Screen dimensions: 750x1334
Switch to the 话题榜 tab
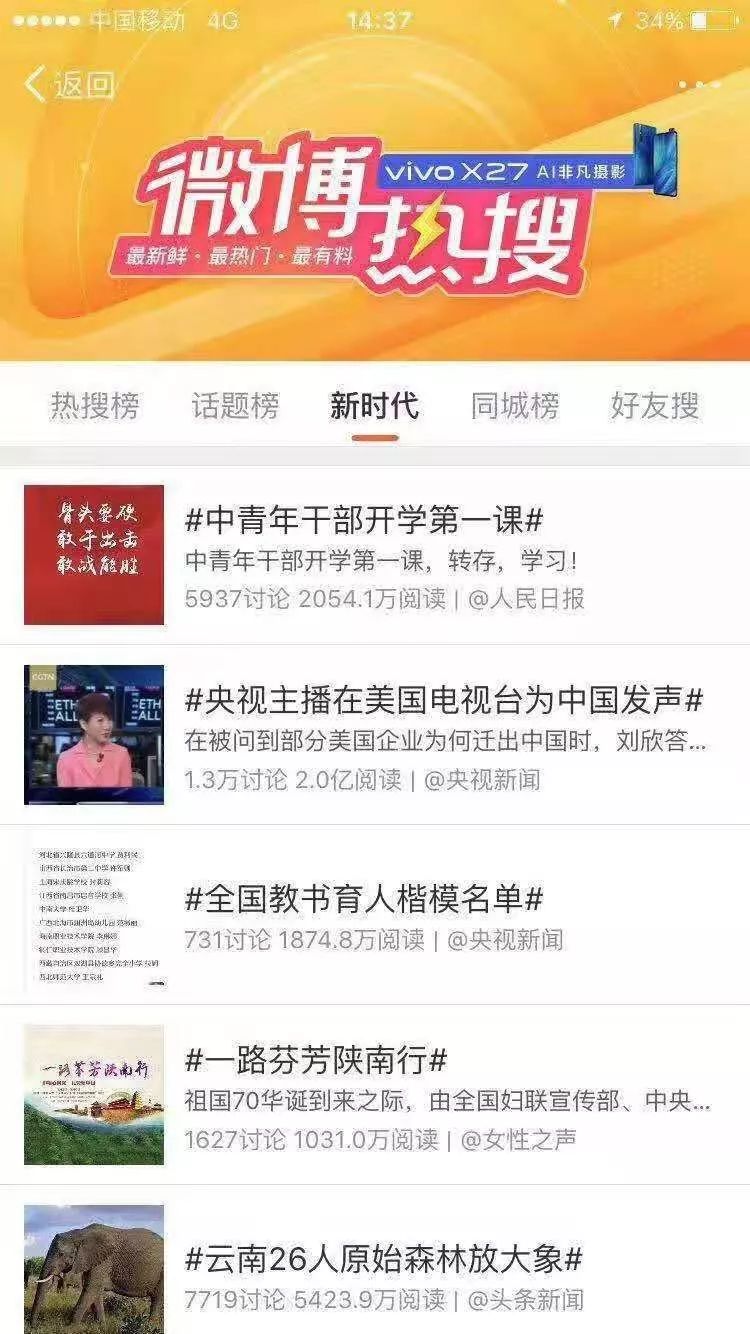click(x=235, y=406)
